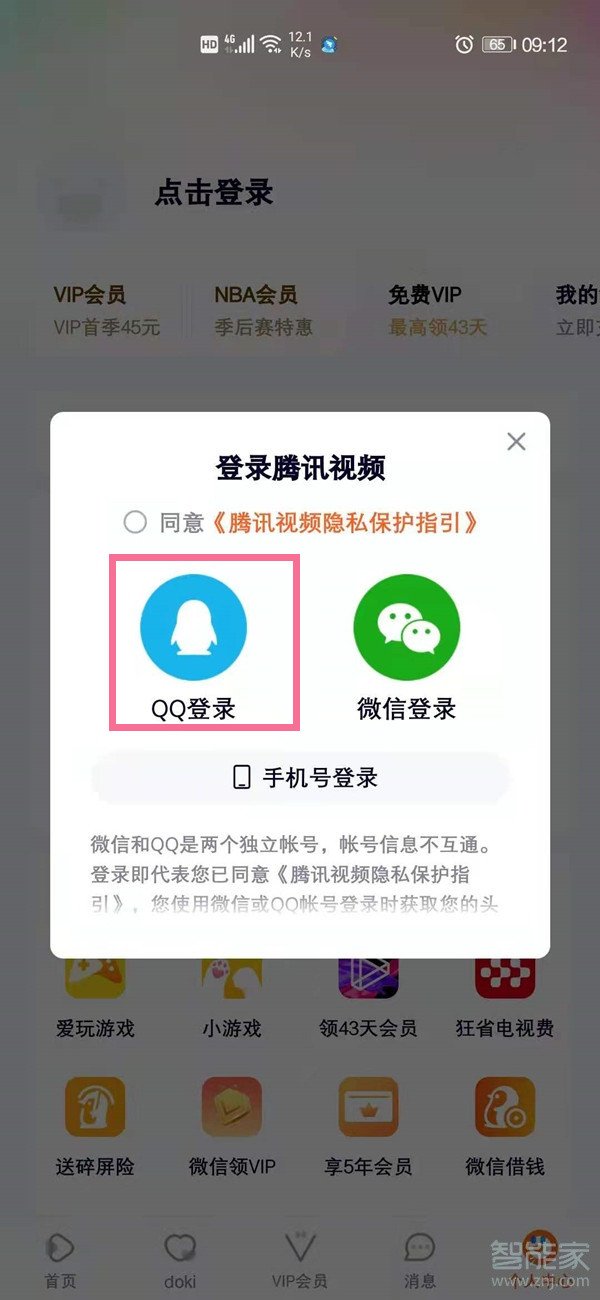Agree to the privacy guideline checkbox
This screenshot has width=600, height=1300.
tap(135, 522)
